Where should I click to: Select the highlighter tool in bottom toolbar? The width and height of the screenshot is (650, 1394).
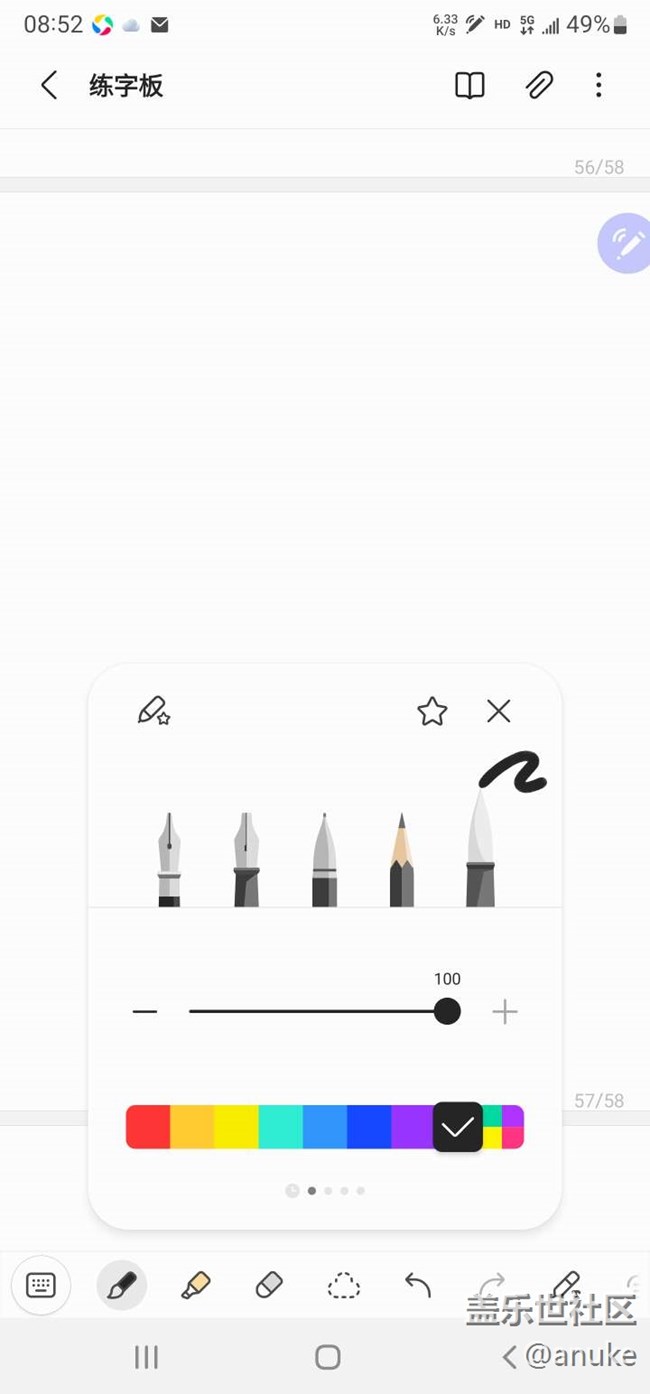click(196, 1285)
